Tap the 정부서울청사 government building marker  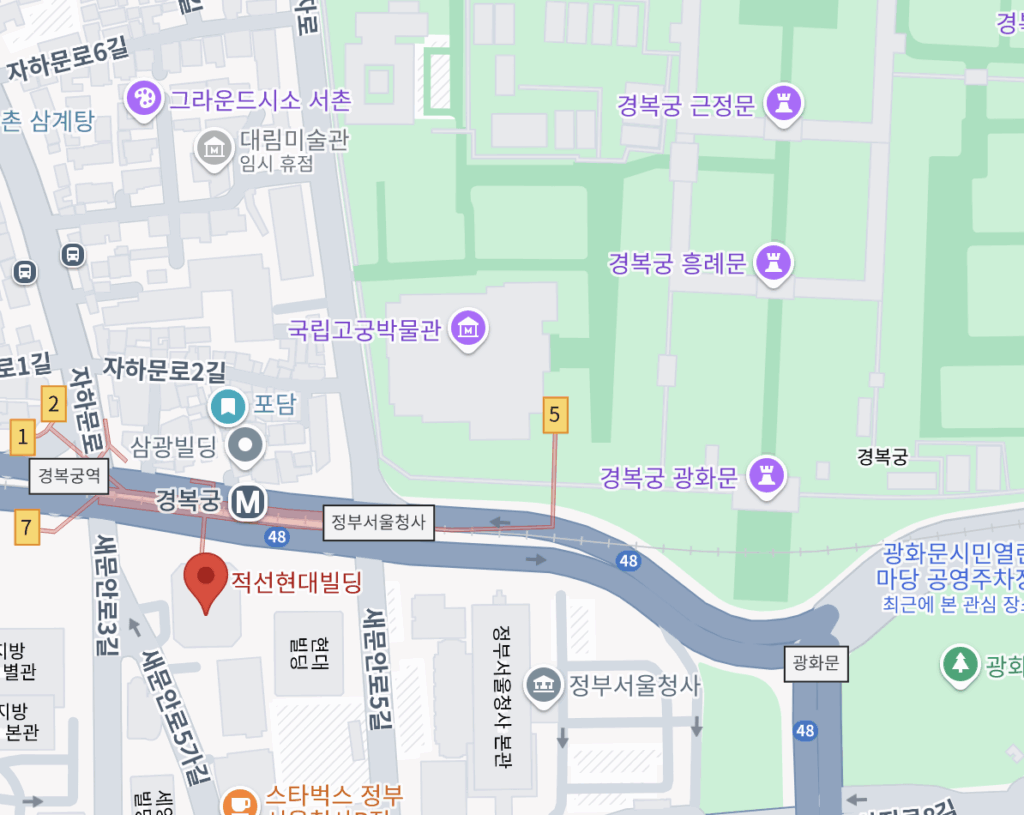coord(543,686)
